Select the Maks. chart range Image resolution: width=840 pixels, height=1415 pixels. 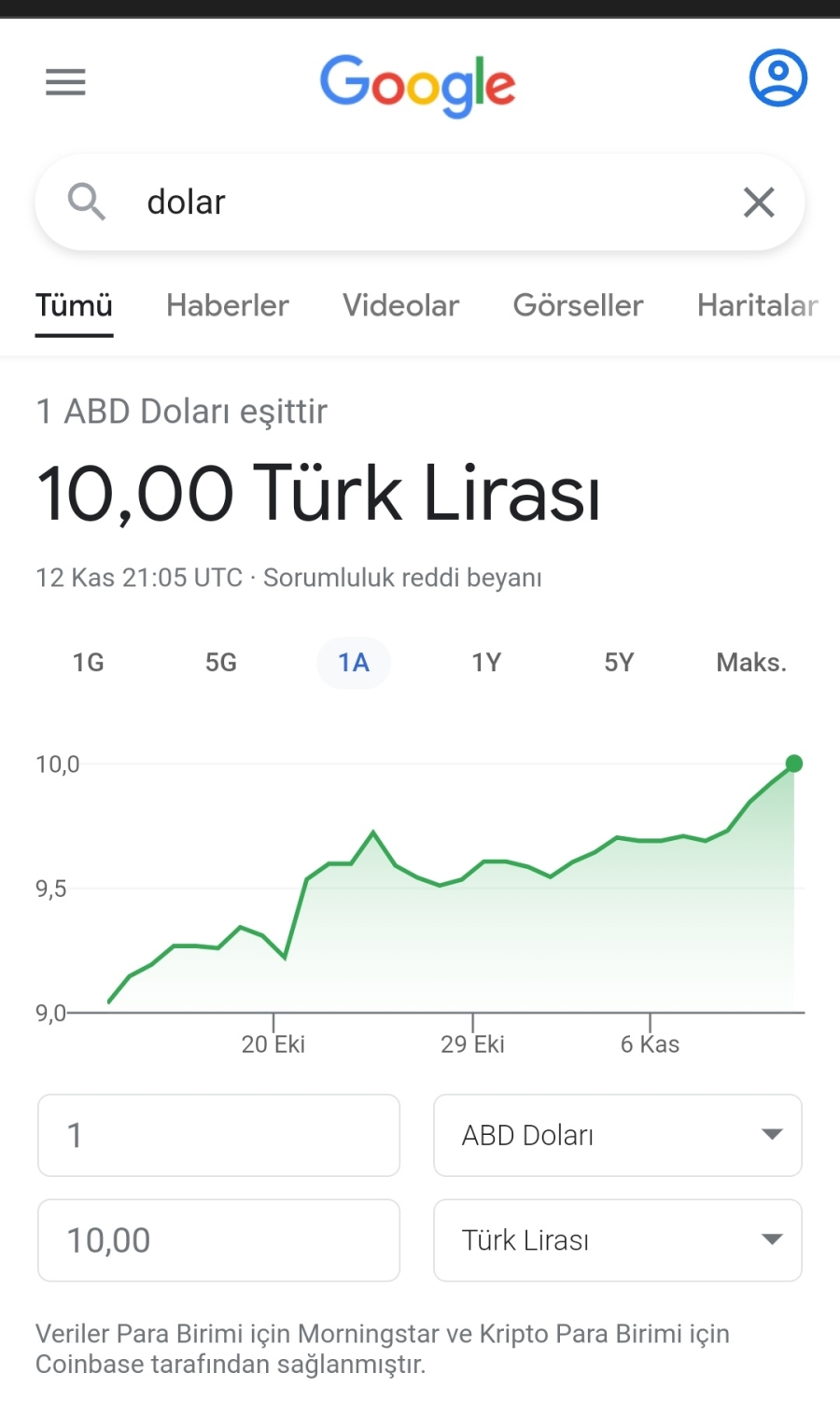(x=751, y=663)
